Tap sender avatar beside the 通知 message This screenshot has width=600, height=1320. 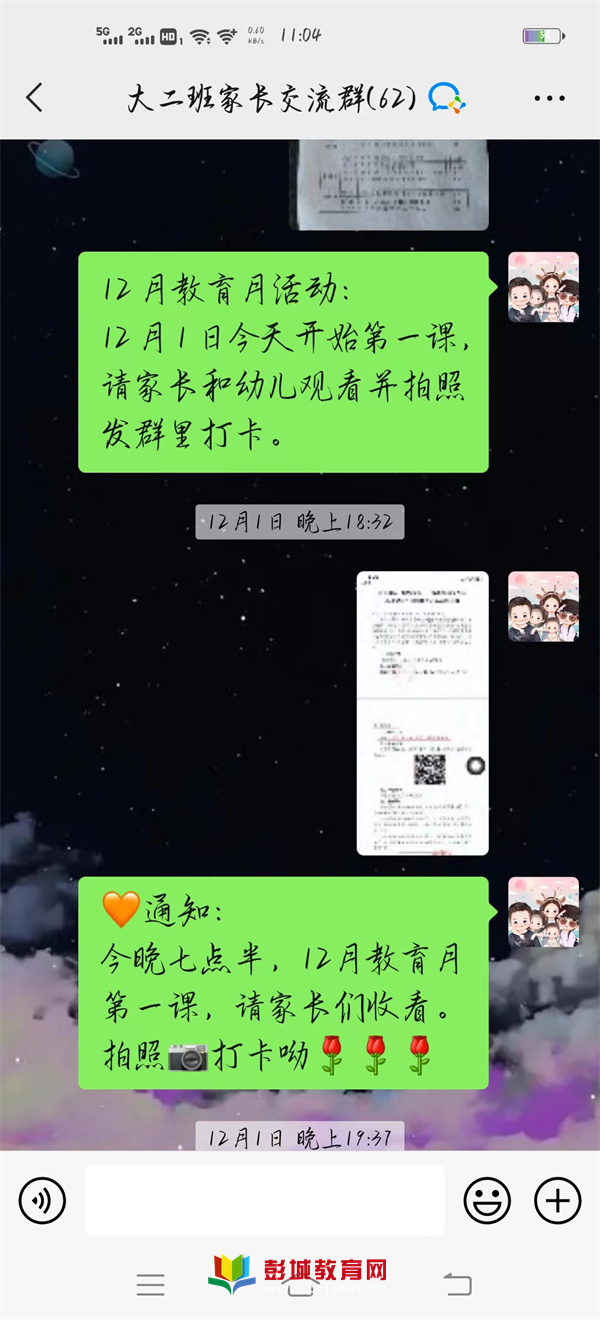[543, 911]
